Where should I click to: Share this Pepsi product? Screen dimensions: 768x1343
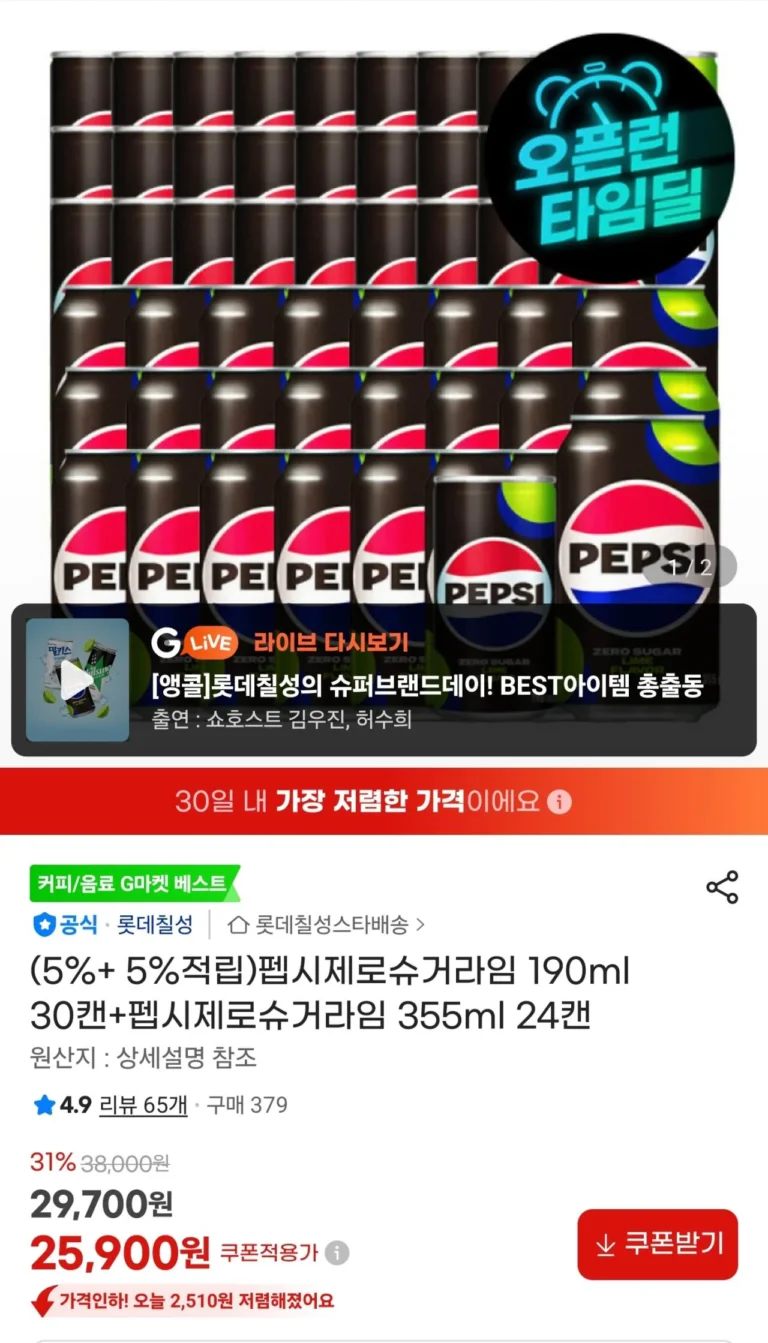722,887
